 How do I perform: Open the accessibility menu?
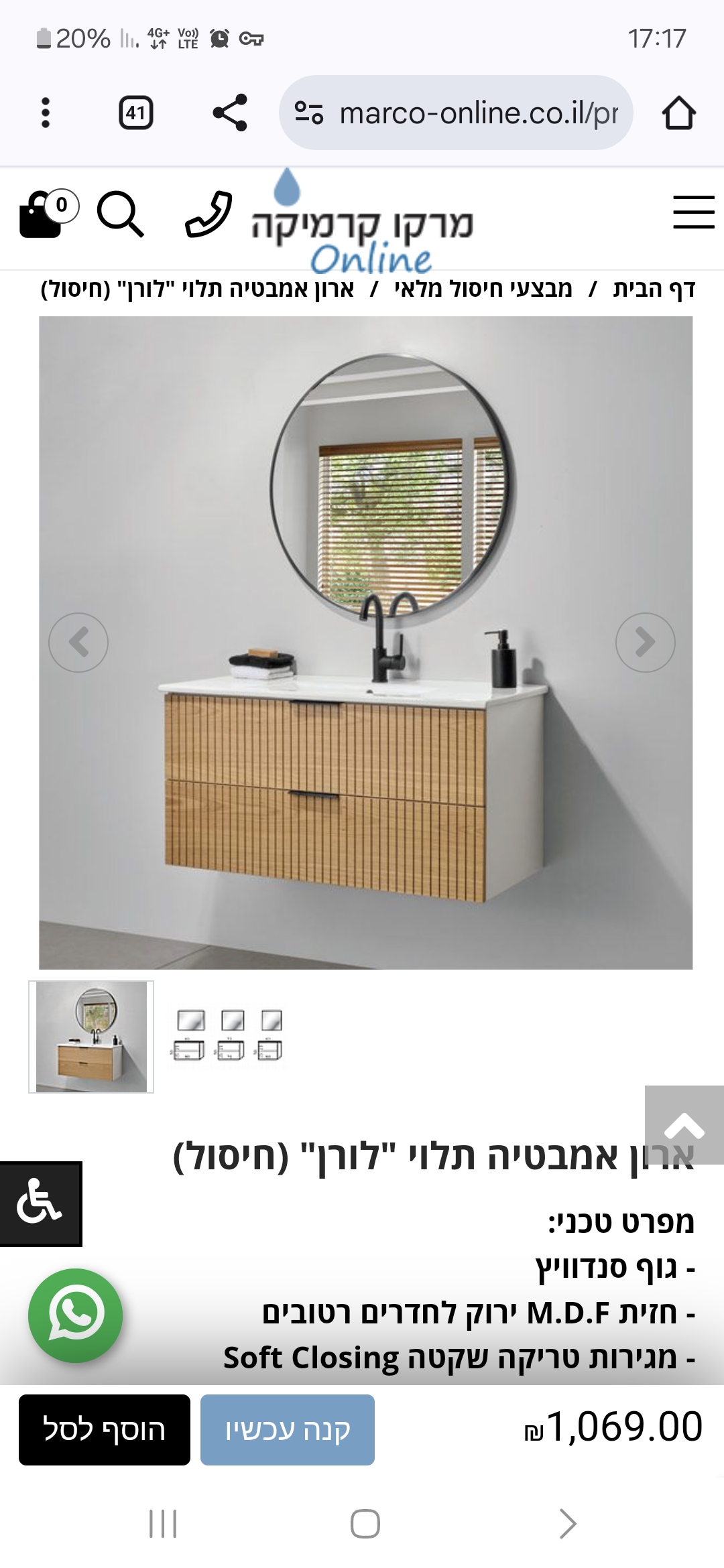tap(40, 1203)
